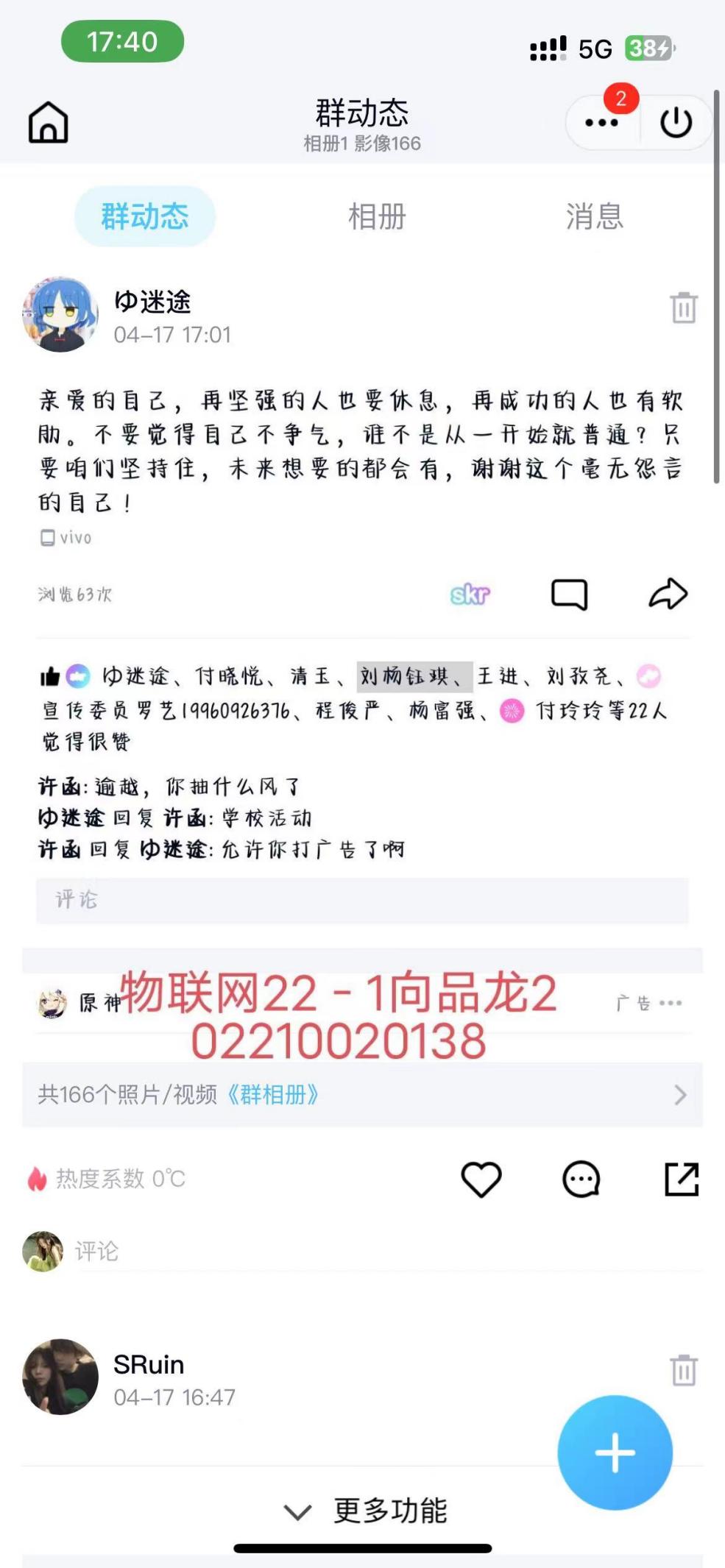Tap the power close icon

coord(676,123)
